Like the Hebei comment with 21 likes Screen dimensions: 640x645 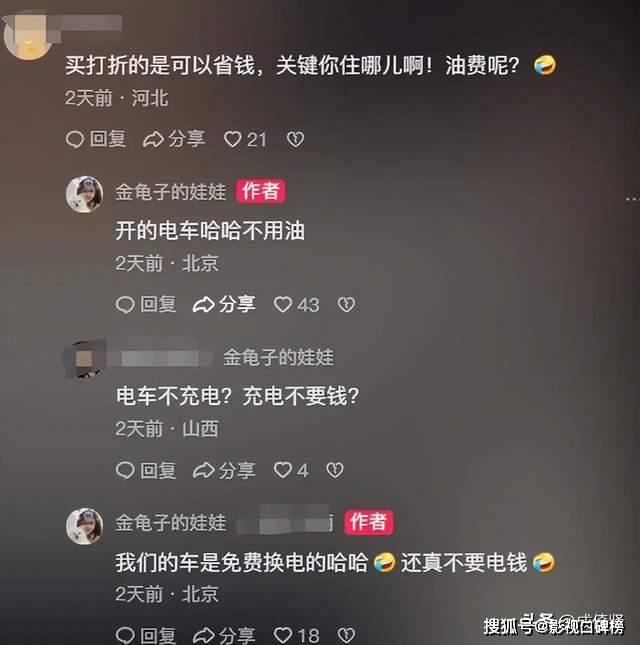(x=244, y=140)
